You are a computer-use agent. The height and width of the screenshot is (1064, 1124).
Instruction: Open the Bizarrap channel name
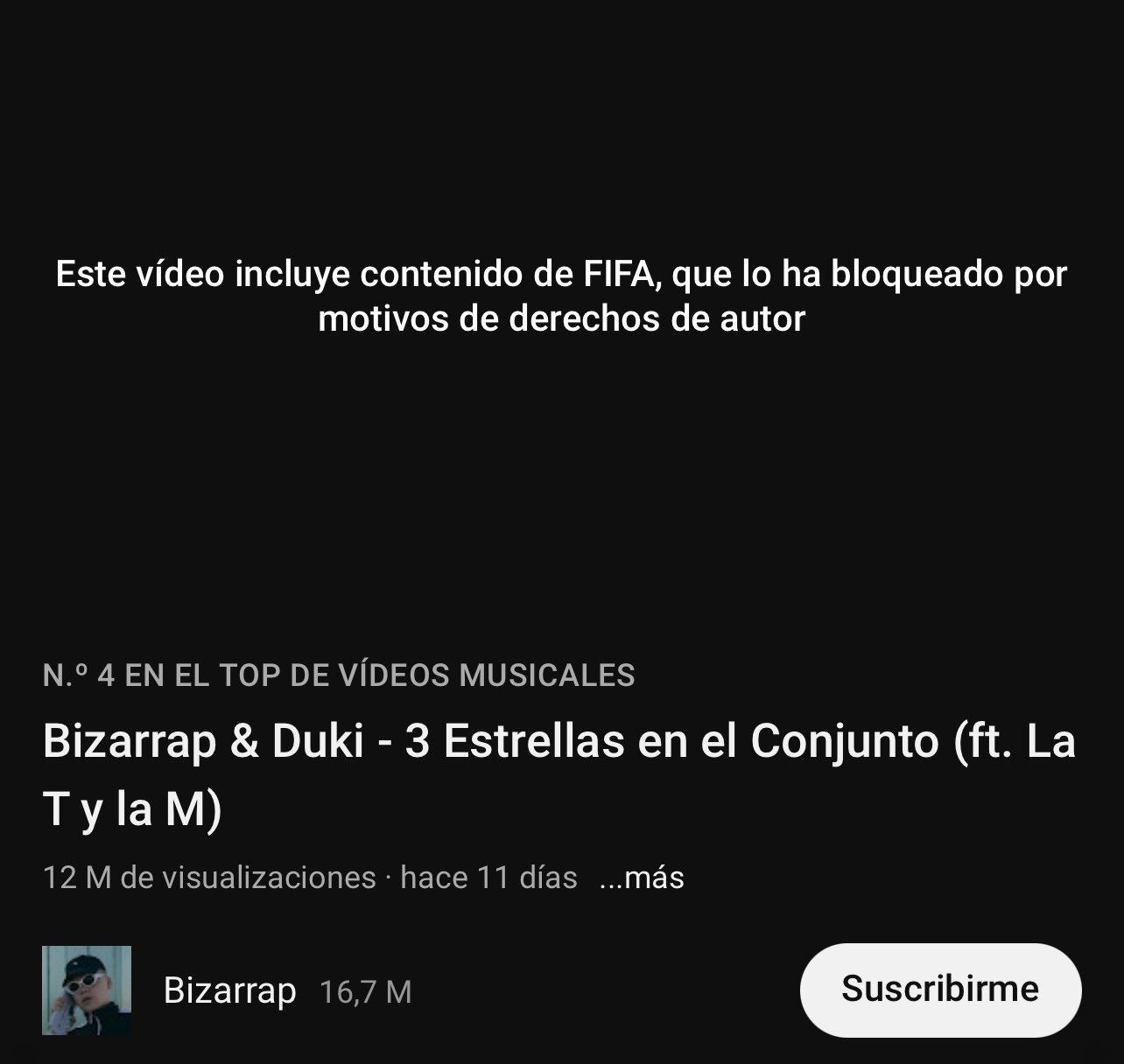(x=229, y=990)
